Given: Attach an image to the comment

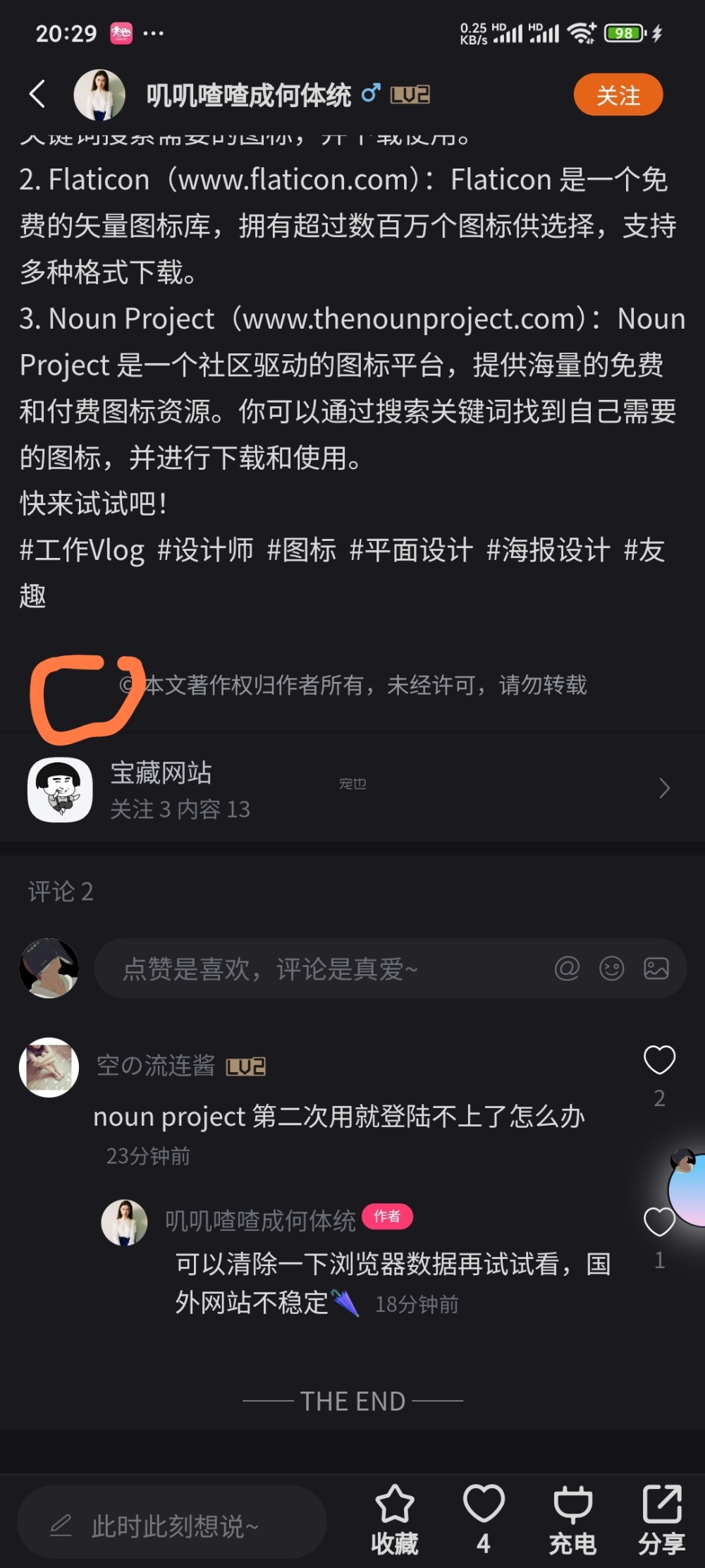Looking at the screenshot, I should click(656, 968).
